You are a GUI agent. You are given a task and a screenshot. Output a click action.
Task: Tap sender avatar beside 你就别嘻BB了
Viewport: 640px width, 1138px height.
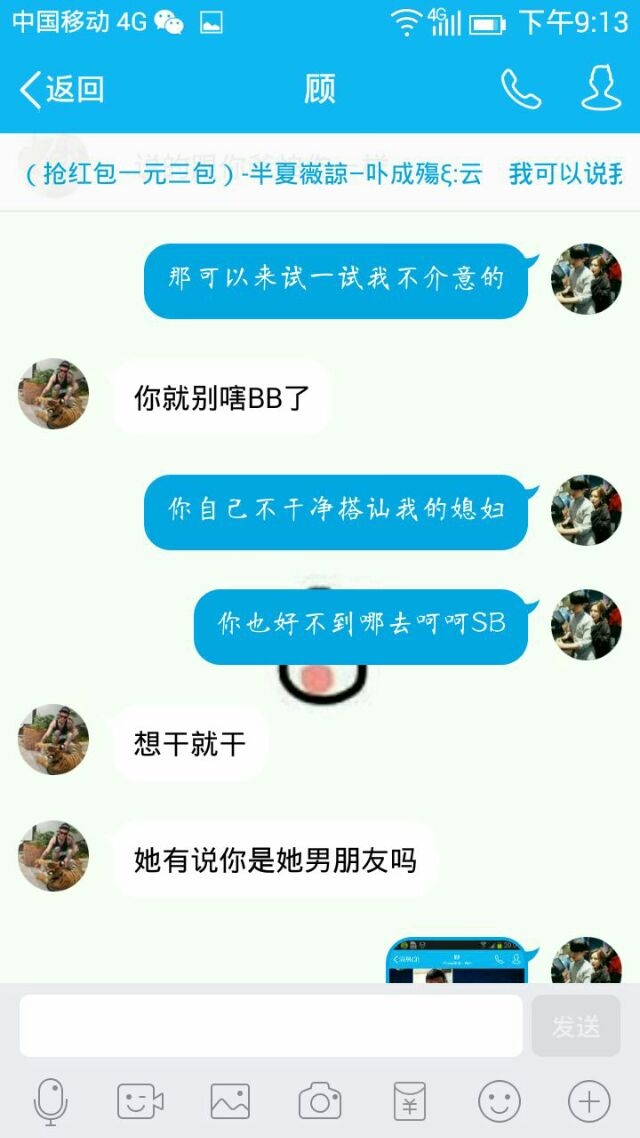pyautogui.click(x=54, y=394)
